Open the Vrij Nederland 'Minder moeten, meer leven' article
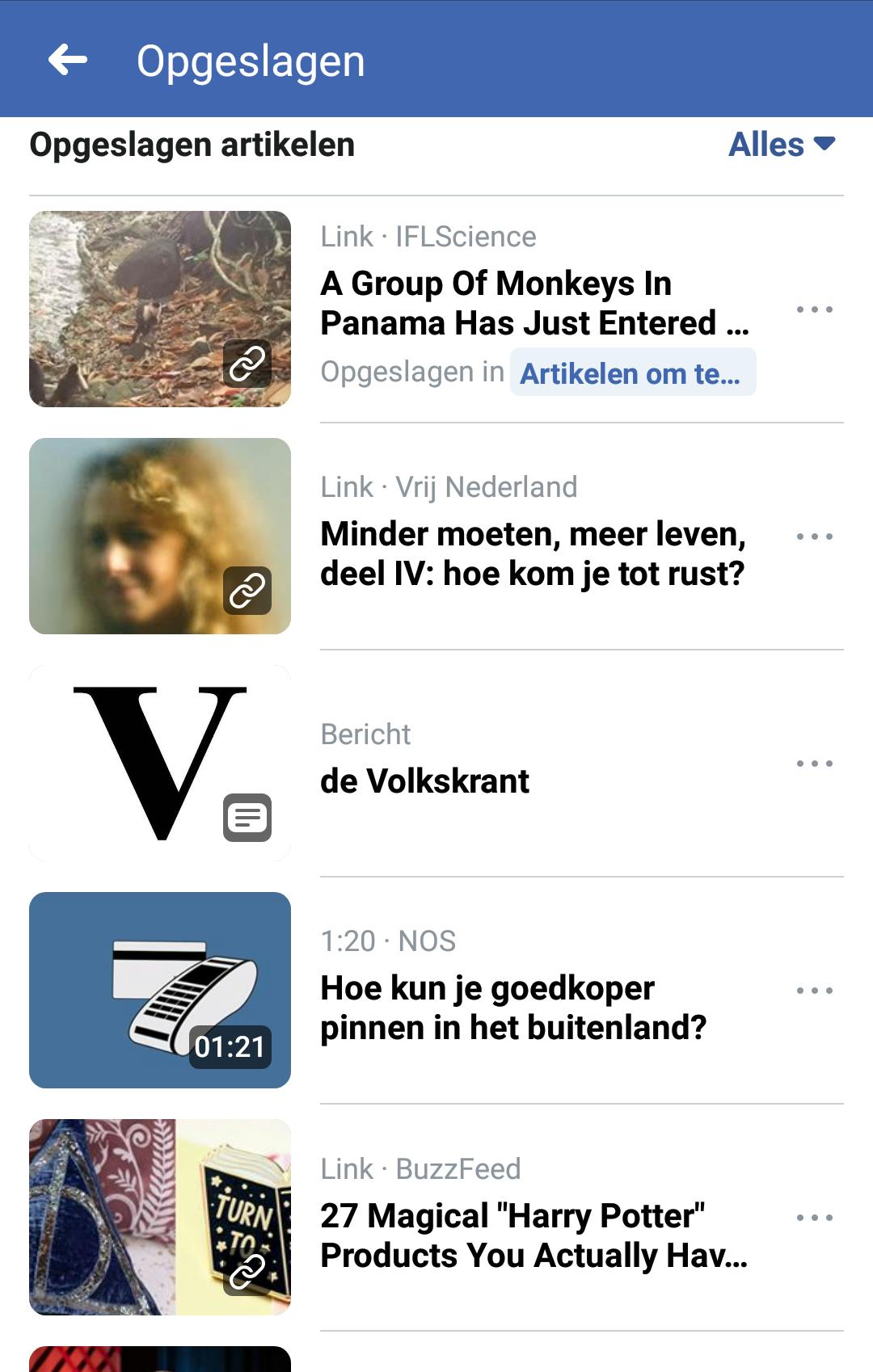Screen dimensions: 873x1372 532,553
